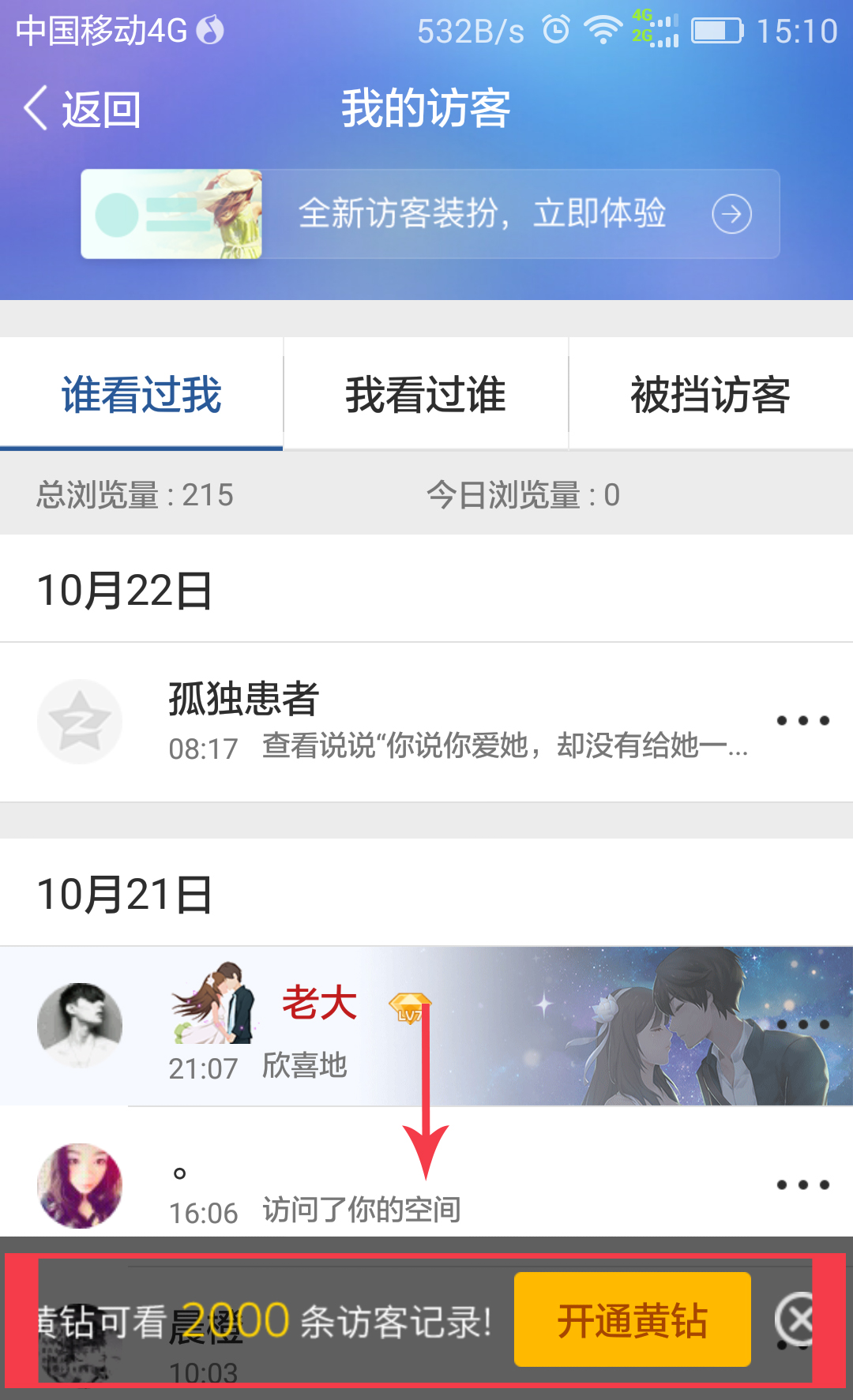Image resolution: width=853 pixels, height=1400 pixels.
Task: Tap the round avatar of the 16:06 visitor
Action: [x=79, y=1183]
